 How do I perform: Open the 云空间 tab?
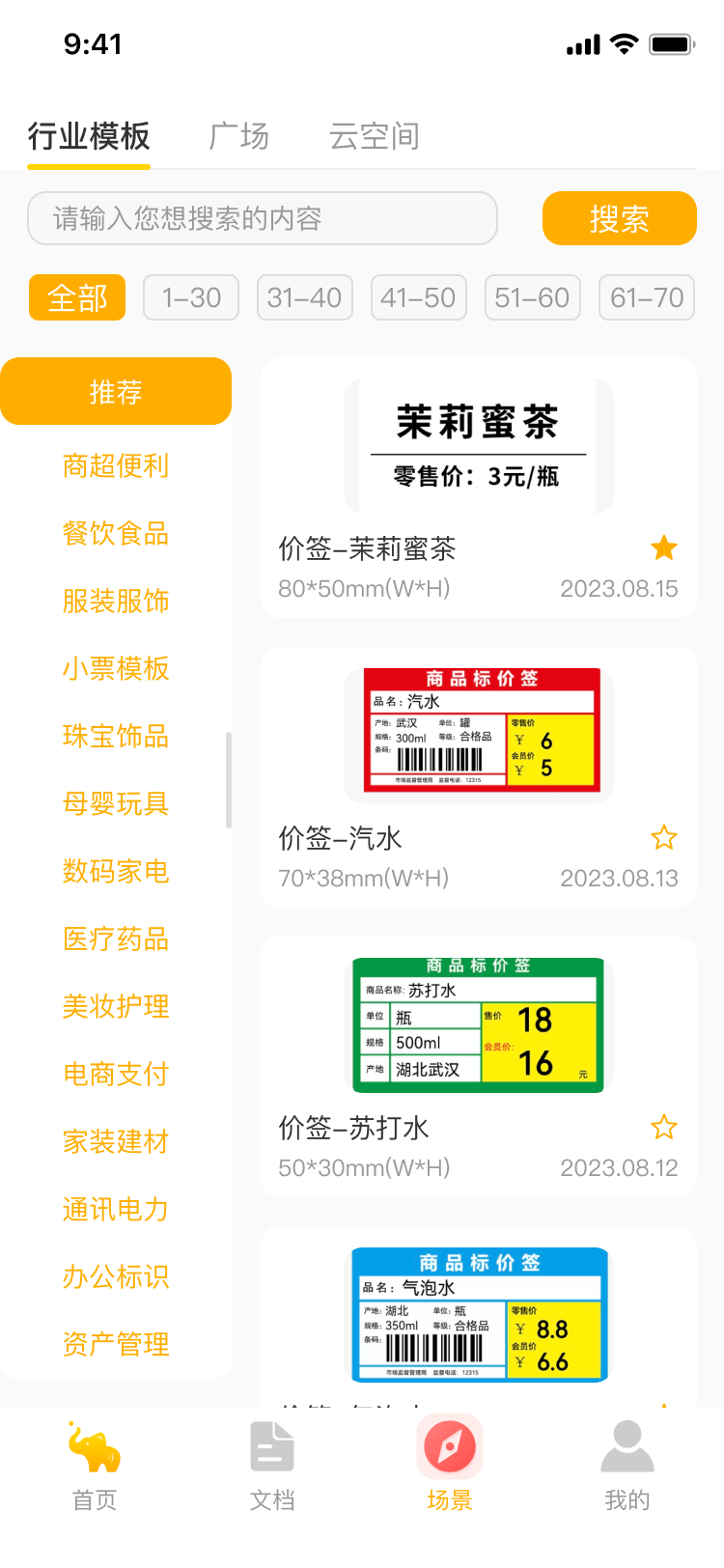click(x=374, y=136)
